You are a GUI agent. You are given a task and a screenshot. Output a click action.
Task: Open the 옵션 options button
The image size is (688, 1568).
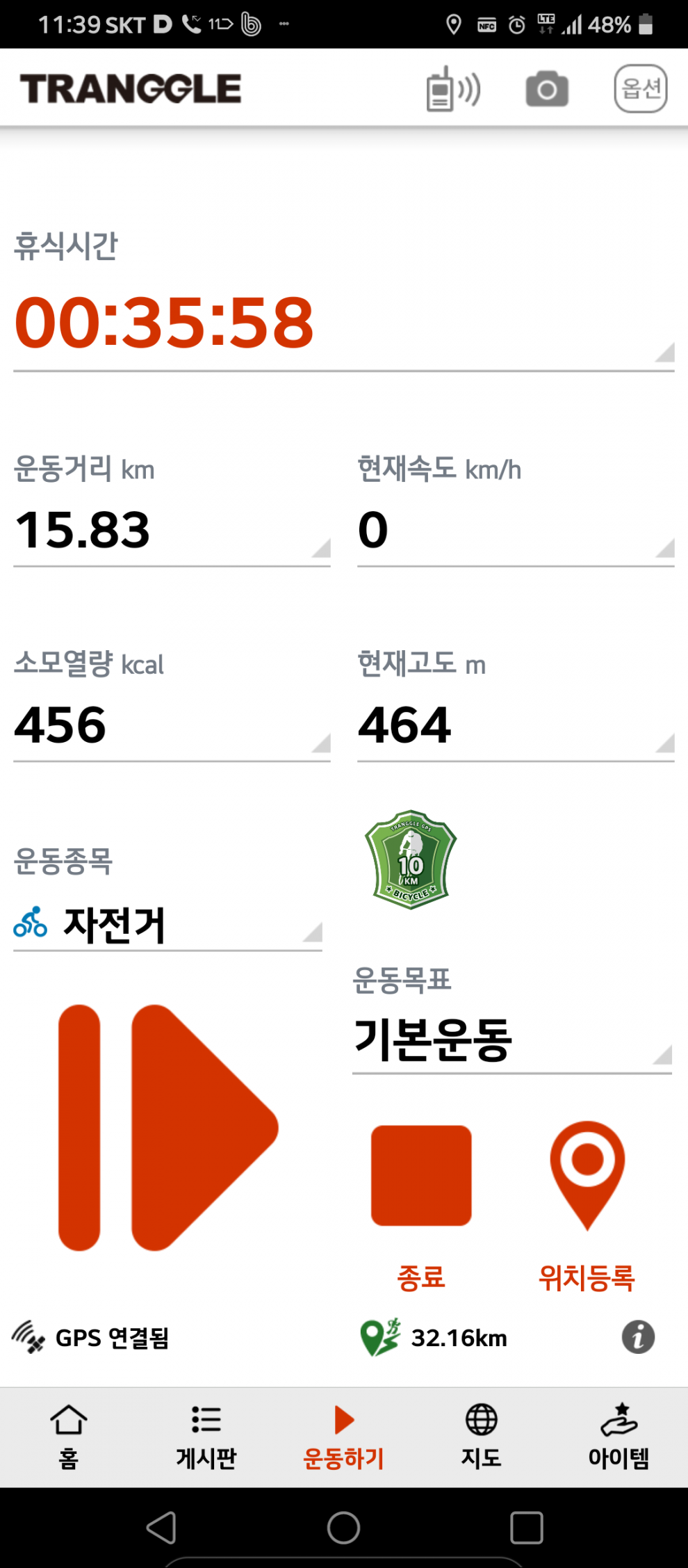point(640,89)
